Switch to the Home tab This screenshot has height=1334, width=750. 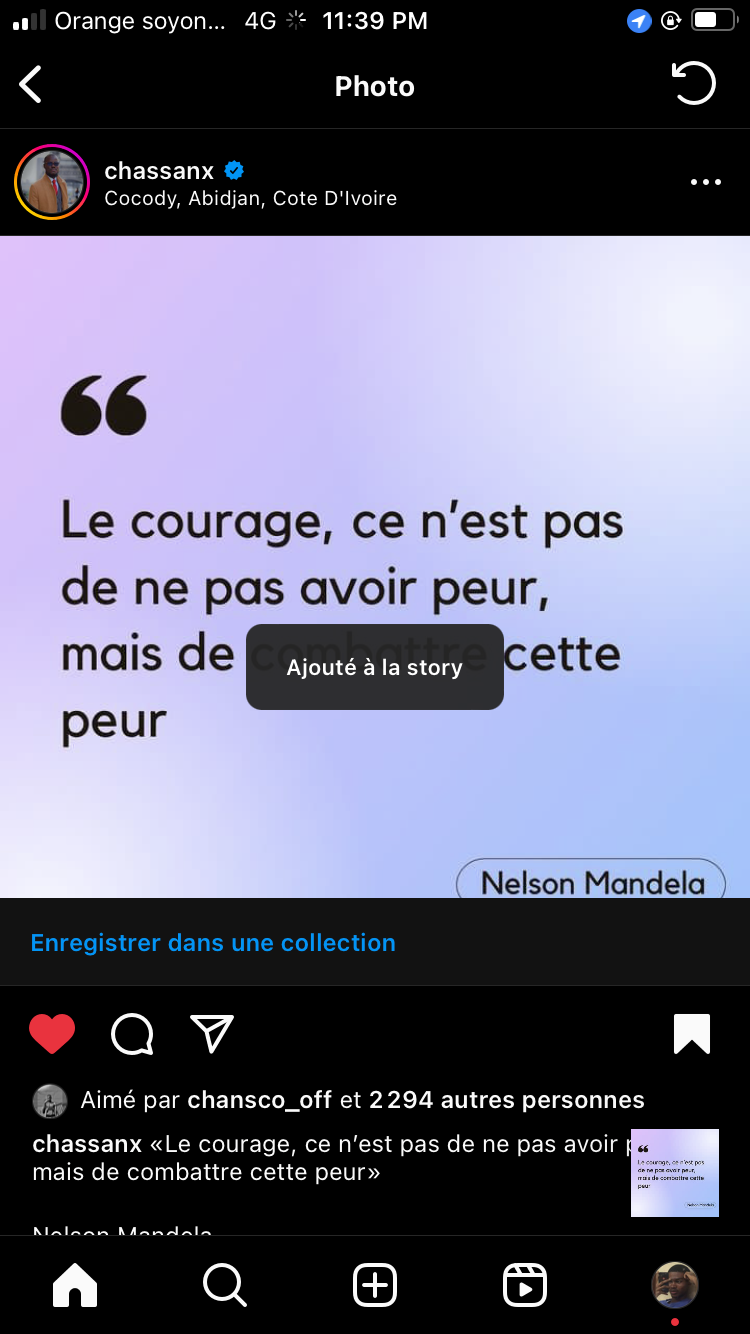pos(75,1285)
